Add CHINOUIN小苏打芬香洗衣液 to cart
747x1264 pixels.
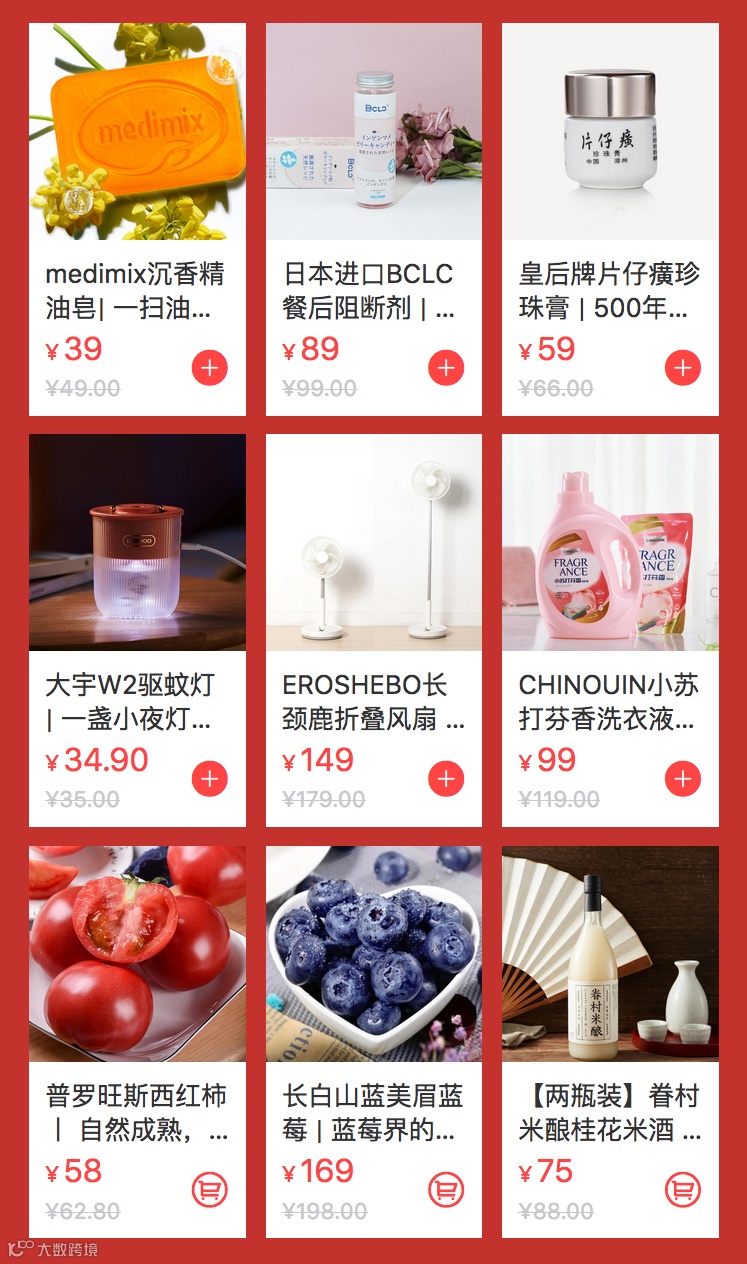click(683, 779)
